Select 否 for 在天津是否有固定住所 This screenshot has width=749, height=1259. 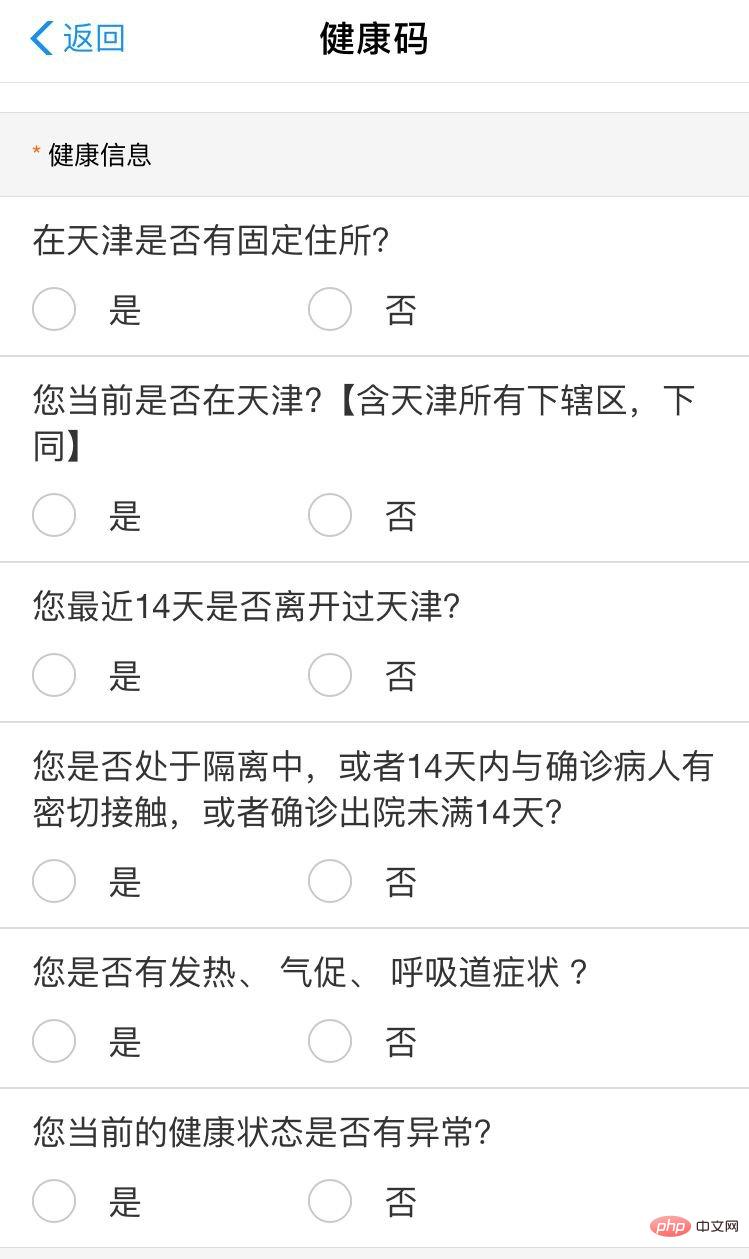(330, 309)
